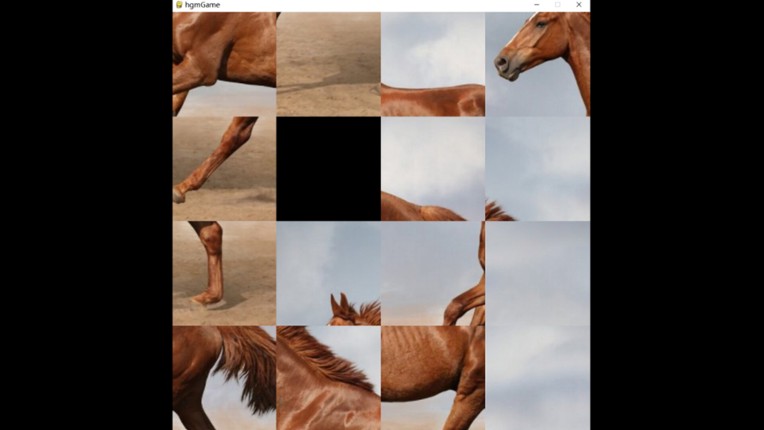This screenshot has height=430, width=764.
Task: Maximize the hgmGame window
Action: (x=557, y=5)
